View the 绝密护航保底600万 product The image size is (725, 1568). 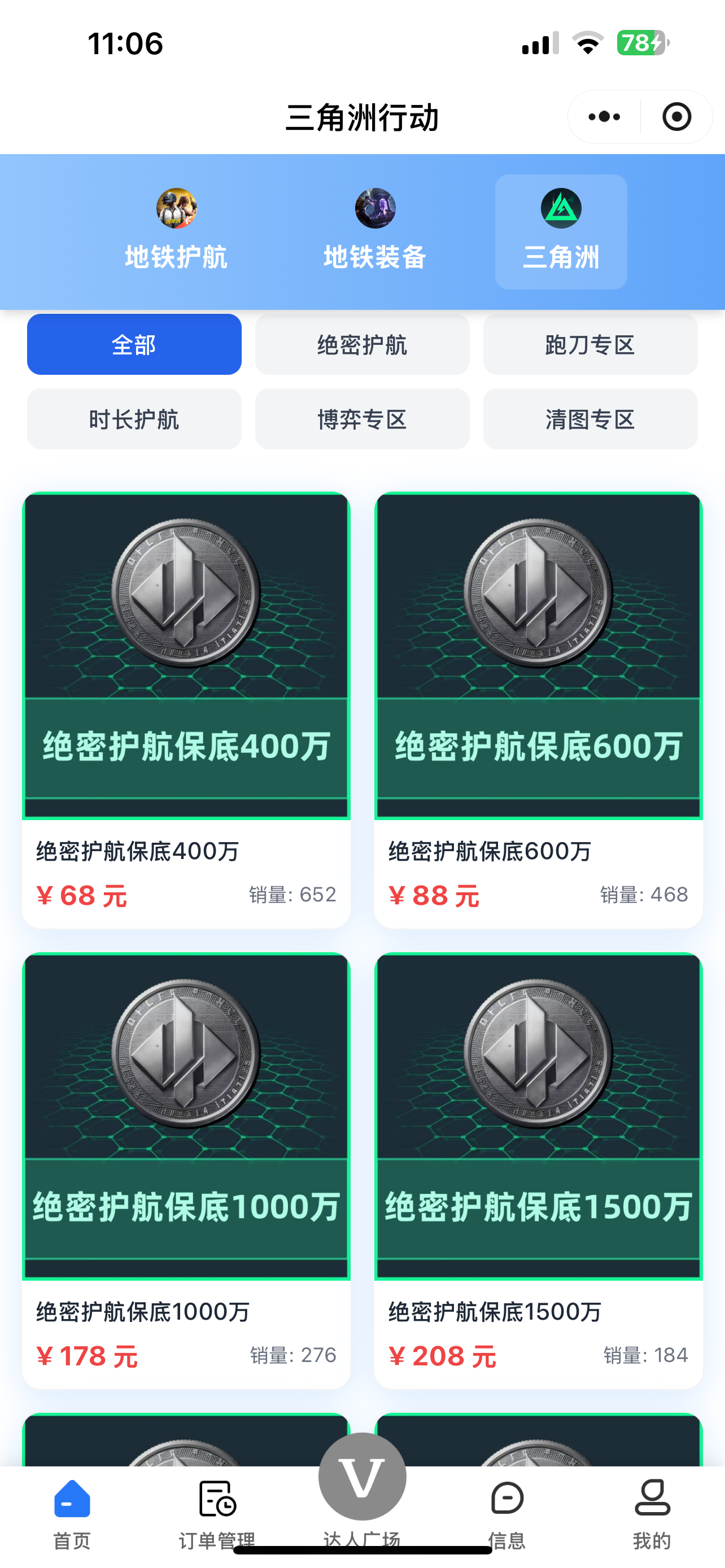(538, 709)
